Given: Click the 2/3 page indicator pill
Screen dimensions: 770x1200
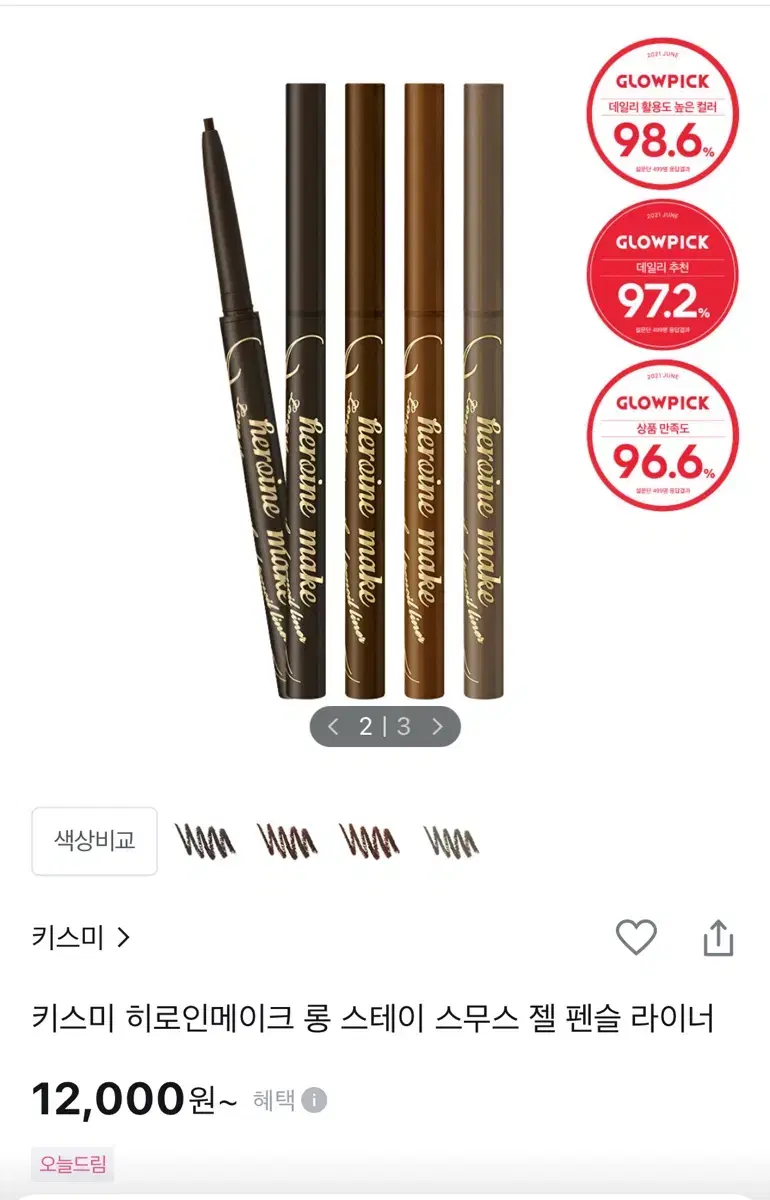Looking at the screenshot, I should 385,728.
